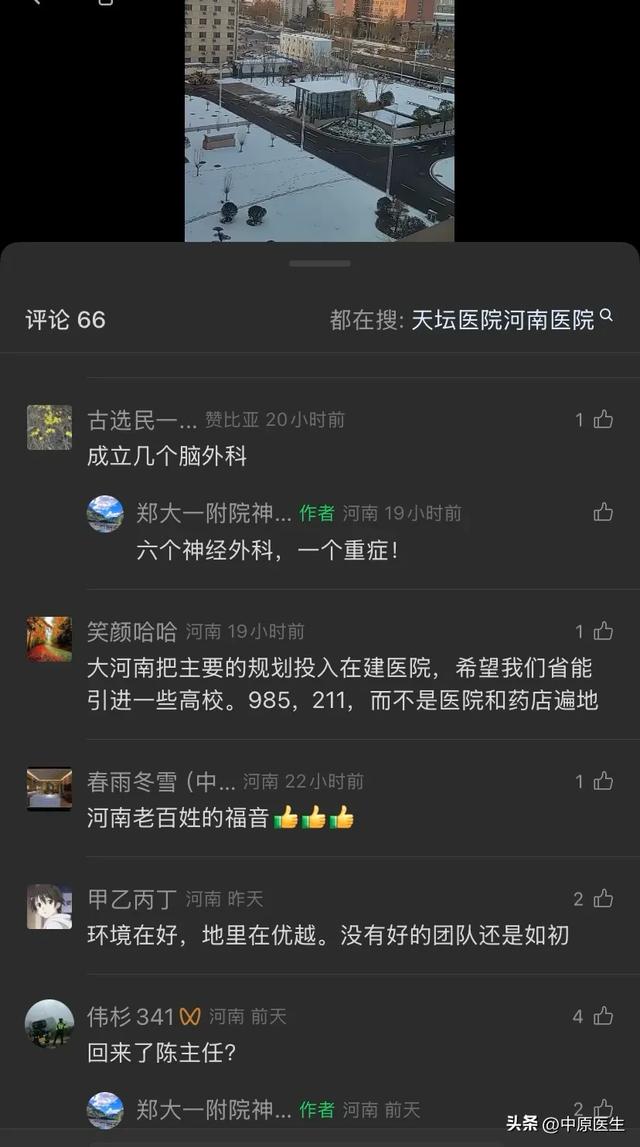Tap the comment sheet drag handle

click(320, 263)
